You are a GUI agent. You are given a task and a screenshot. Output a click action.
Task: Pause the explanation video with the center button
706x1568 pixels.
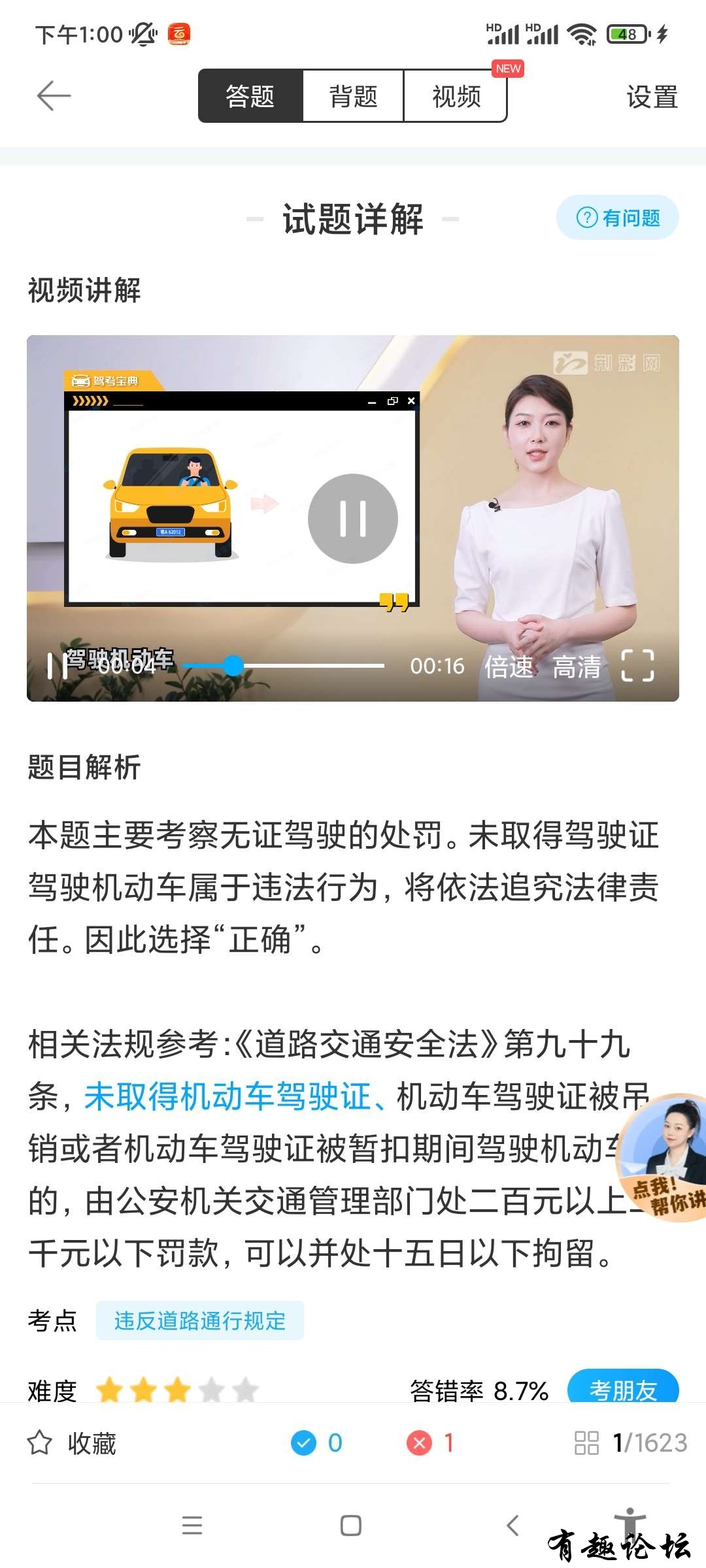point(353,519)
